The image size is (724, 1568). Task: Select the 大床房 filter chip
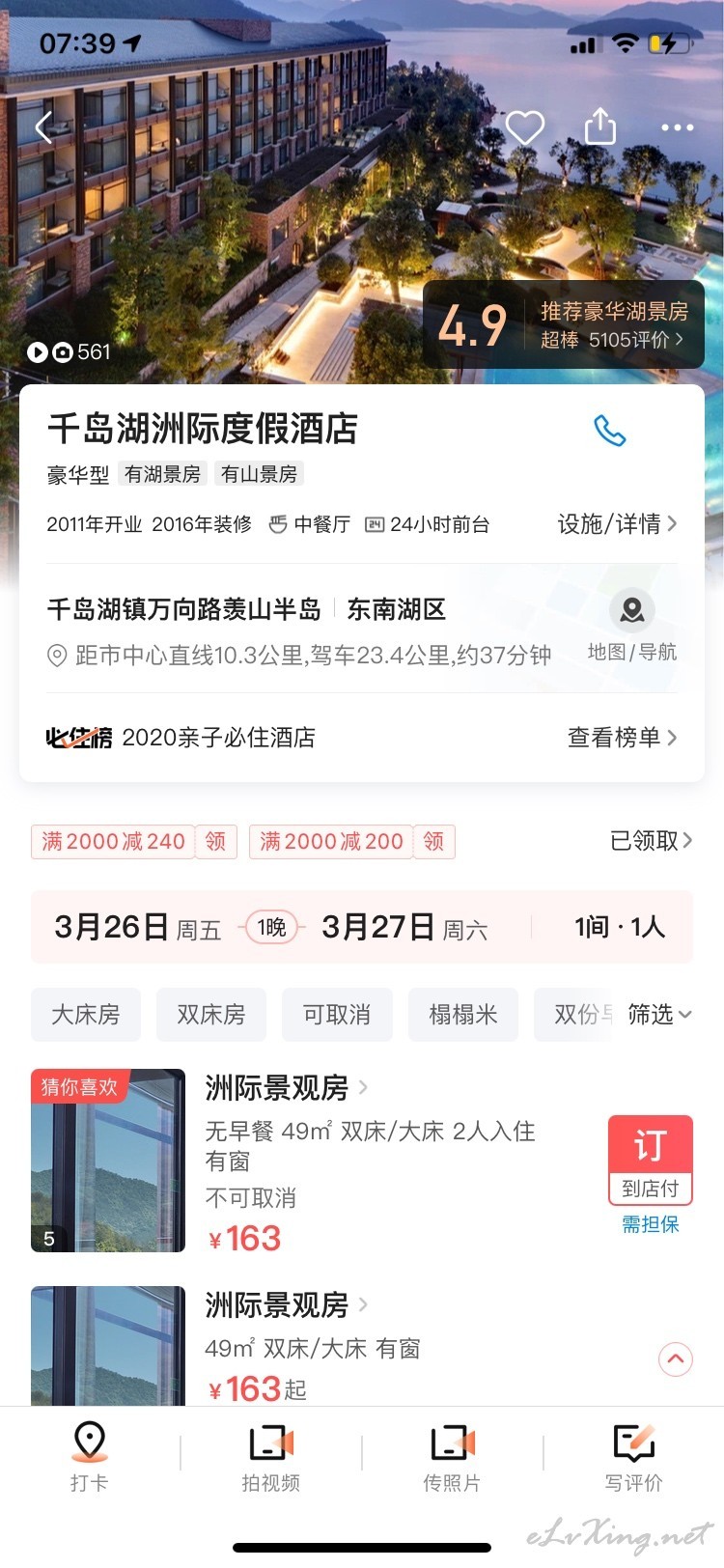click(86, 1015)
